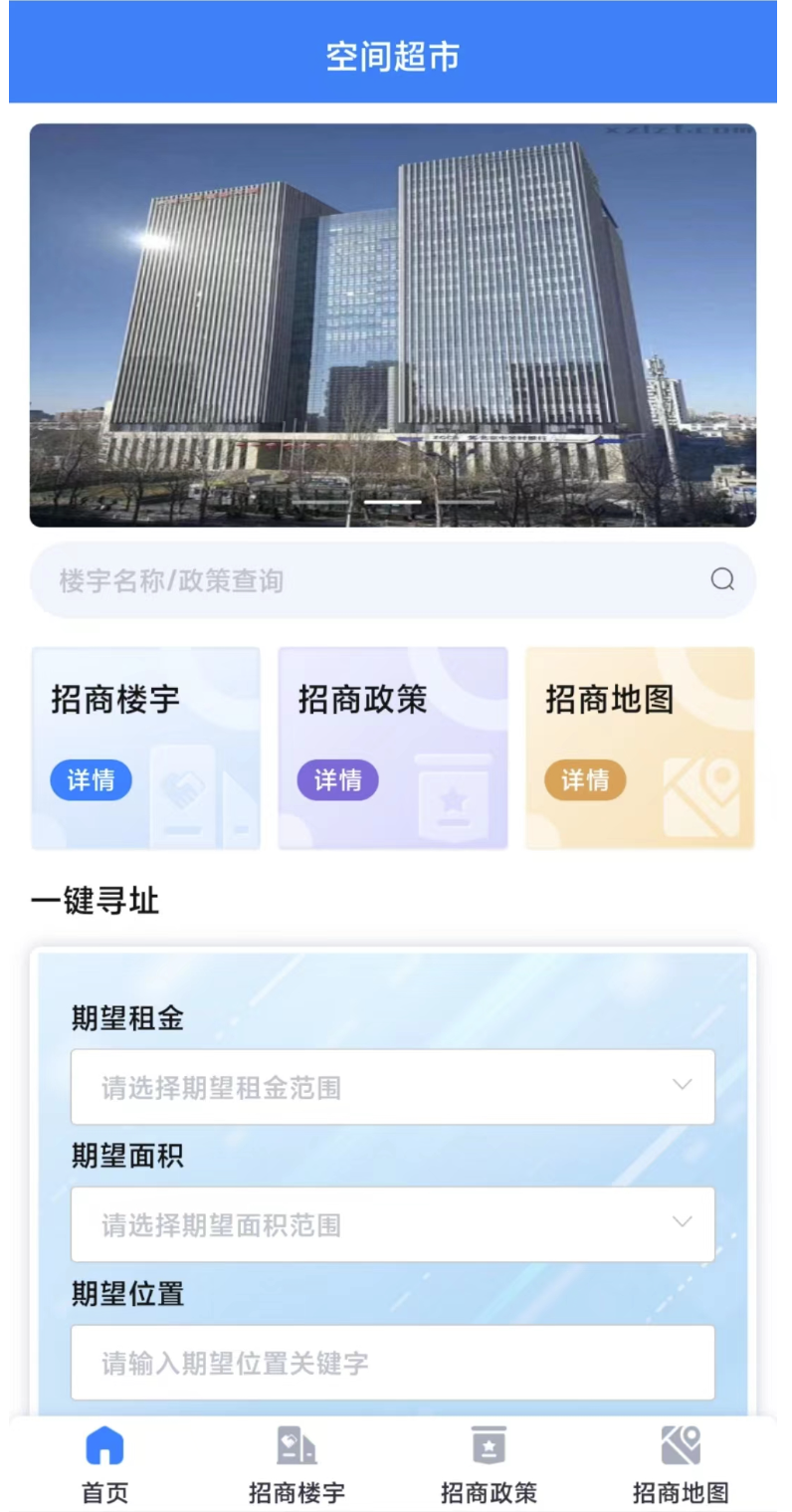
Task: Go to the 招商政策 bottom tab
Action: [x=489, y=1463]
